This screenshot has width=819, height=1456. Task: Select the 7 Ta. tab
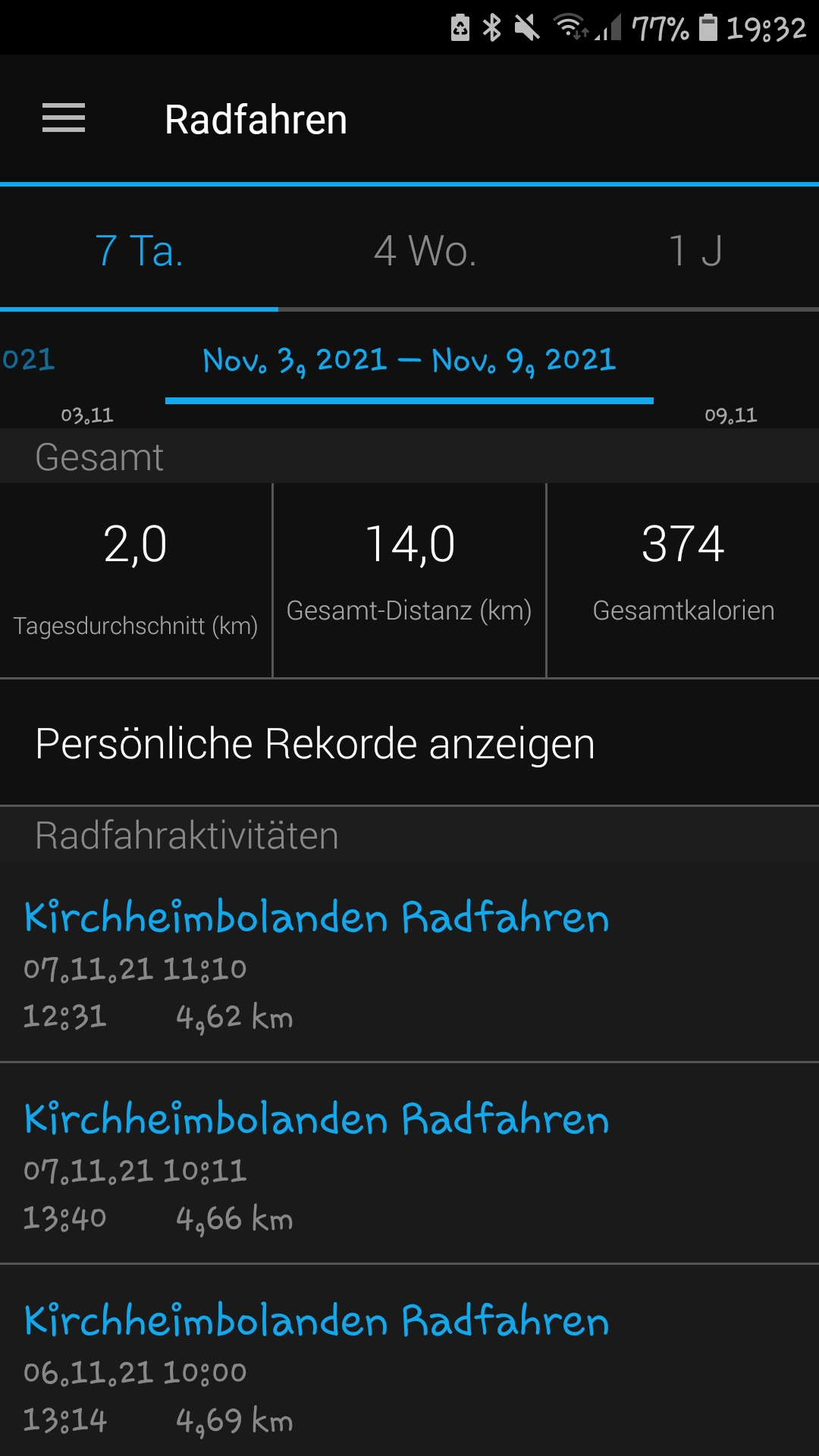(x=139, y=250)
